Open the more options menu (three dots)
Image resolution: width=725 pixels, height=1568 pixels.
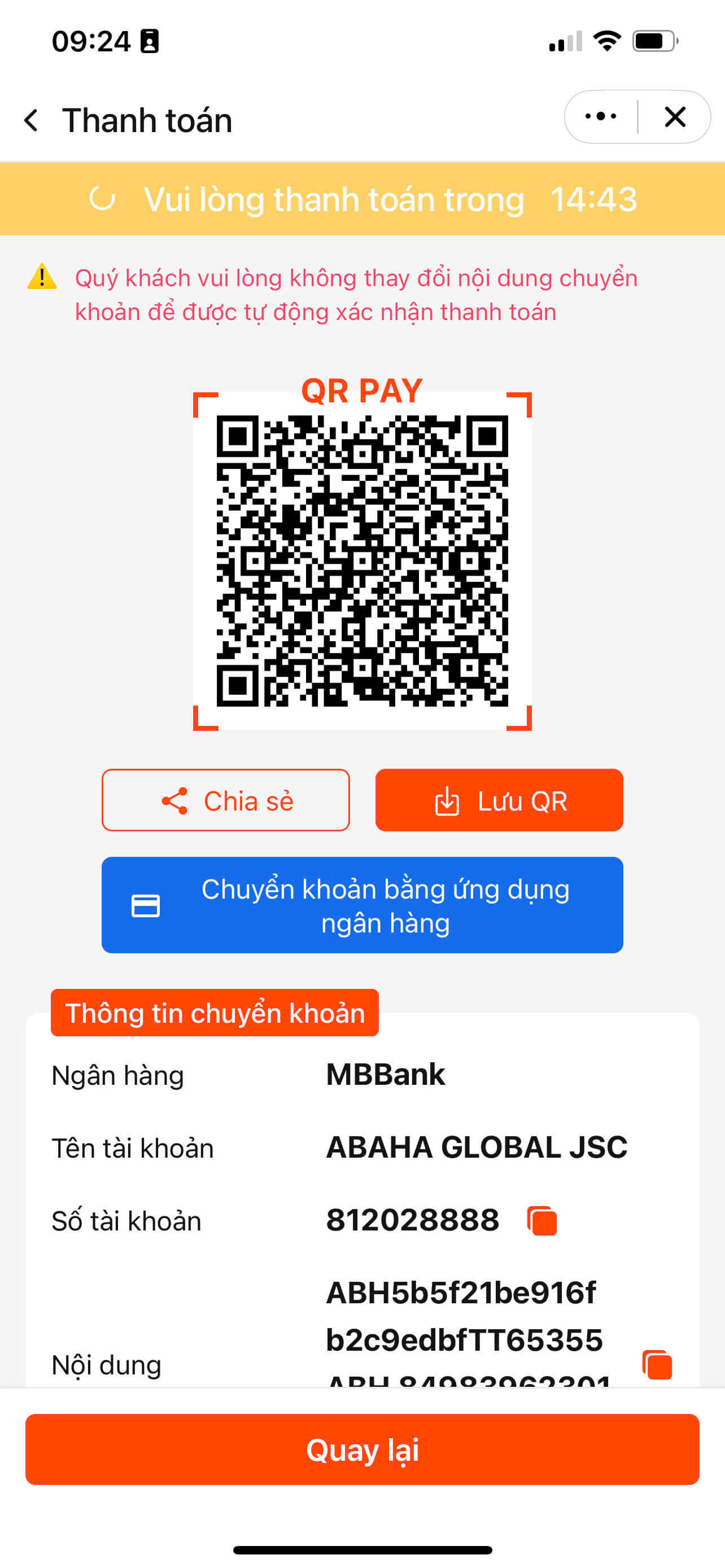[600, 117]
